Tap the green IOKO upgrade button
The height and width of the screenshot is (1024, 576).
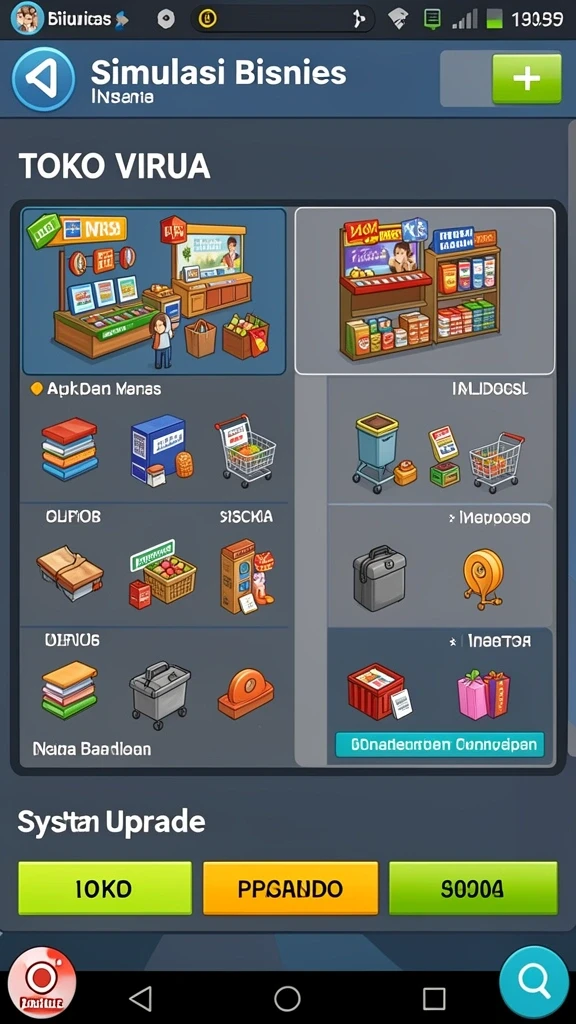(x=105, y=888)
